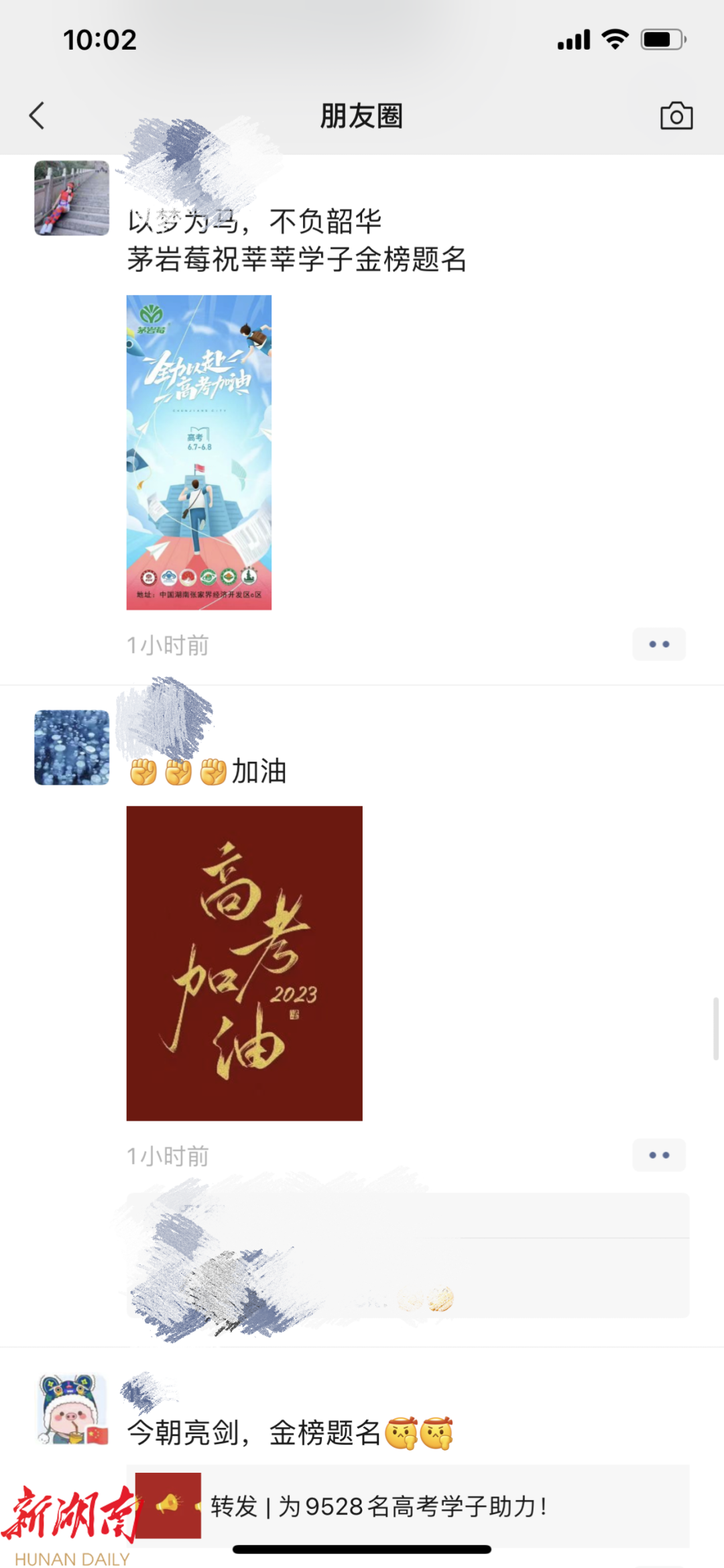Open the camera to post a moment
Screen dimensions: 724x1568
click(676, 116)
